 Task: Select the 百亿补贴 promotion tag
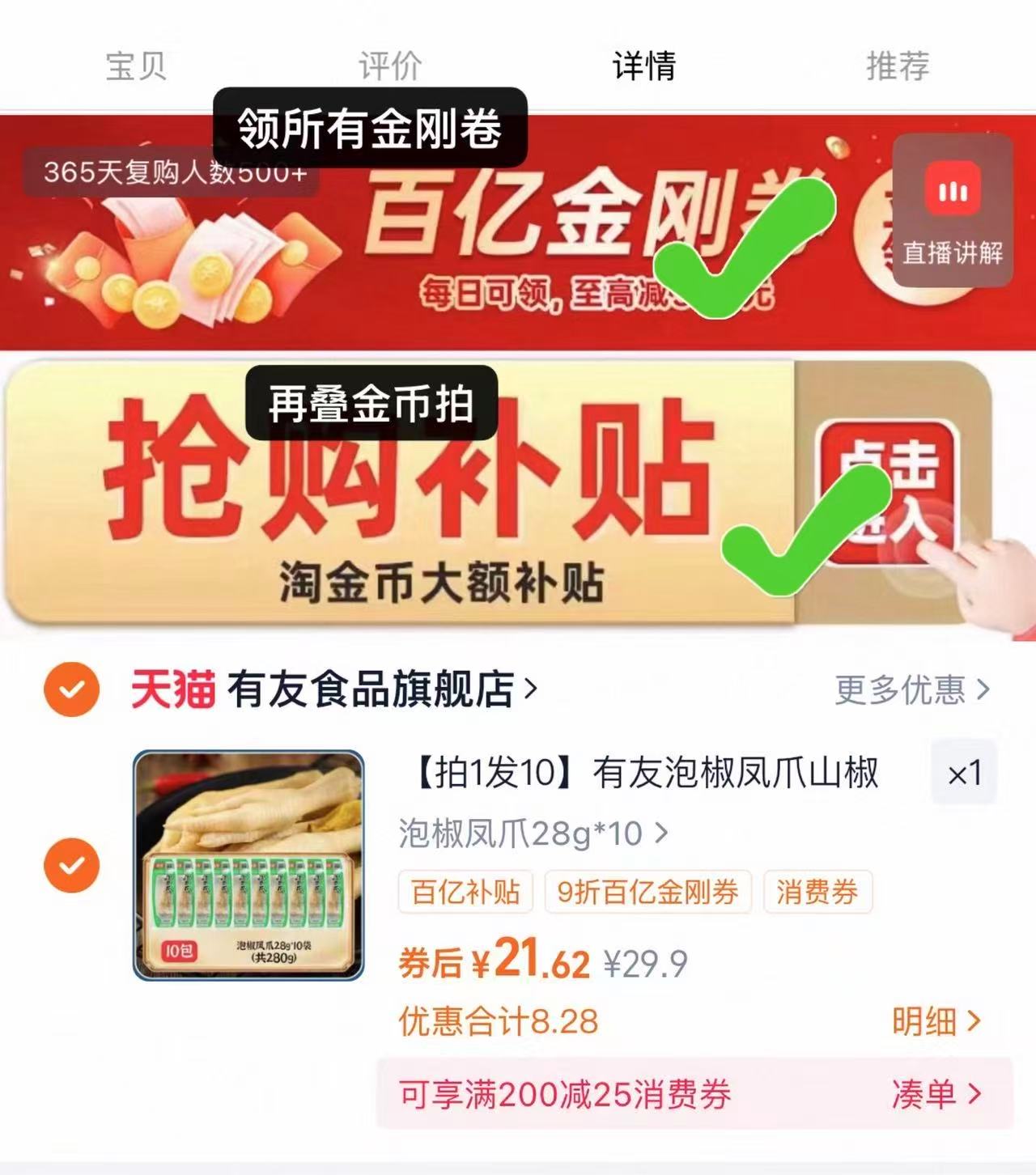click(x=465, y=892)
